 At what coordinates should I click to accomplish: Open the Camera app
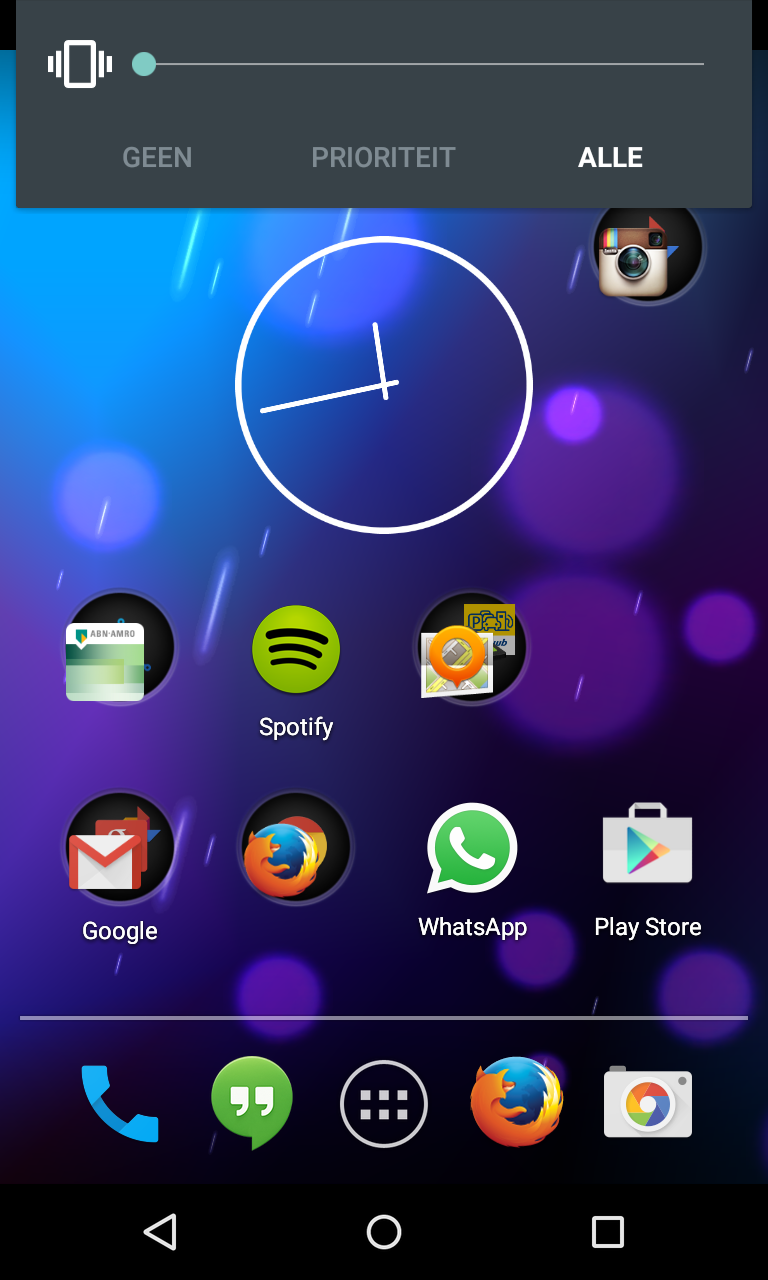coord(648,1102)
